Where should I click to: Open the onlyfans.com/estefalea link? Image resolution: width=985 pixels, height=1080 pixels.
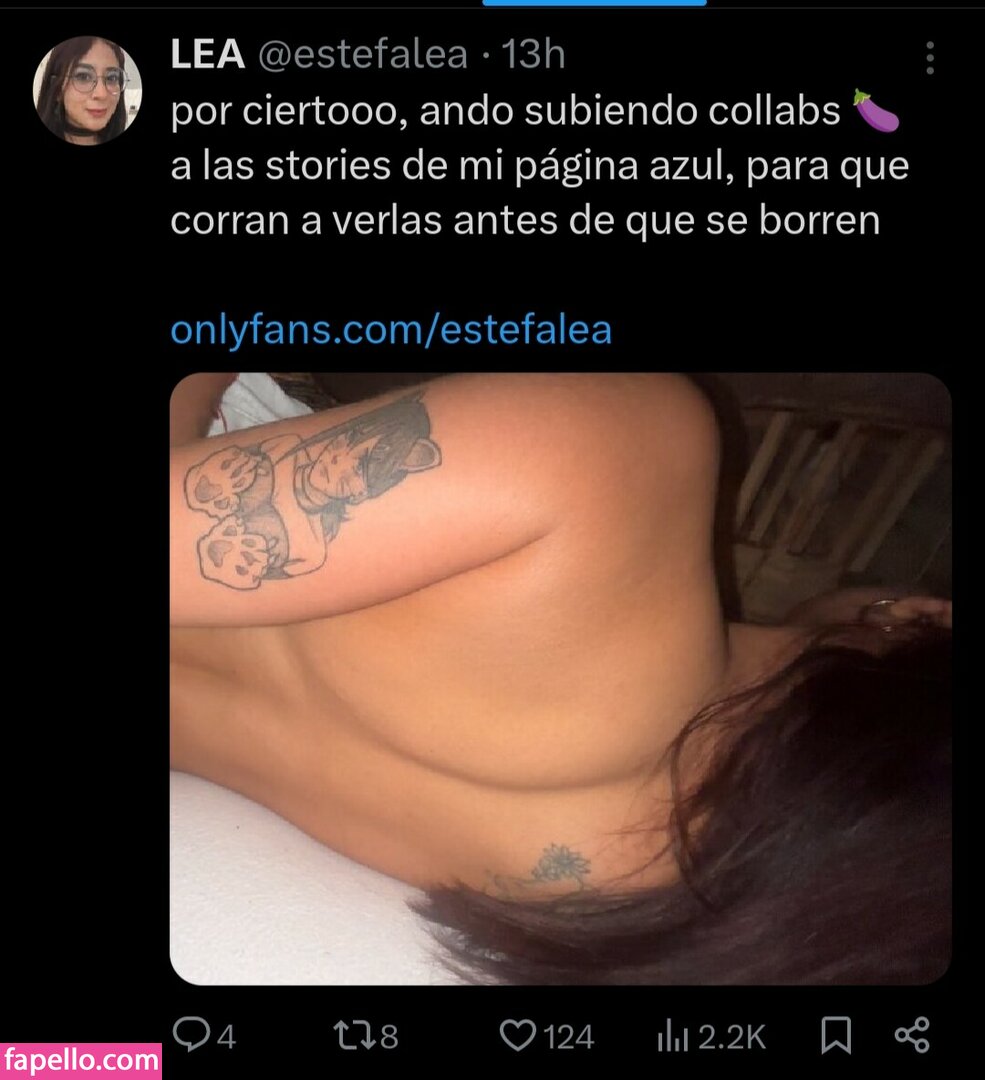coord(391,330)
